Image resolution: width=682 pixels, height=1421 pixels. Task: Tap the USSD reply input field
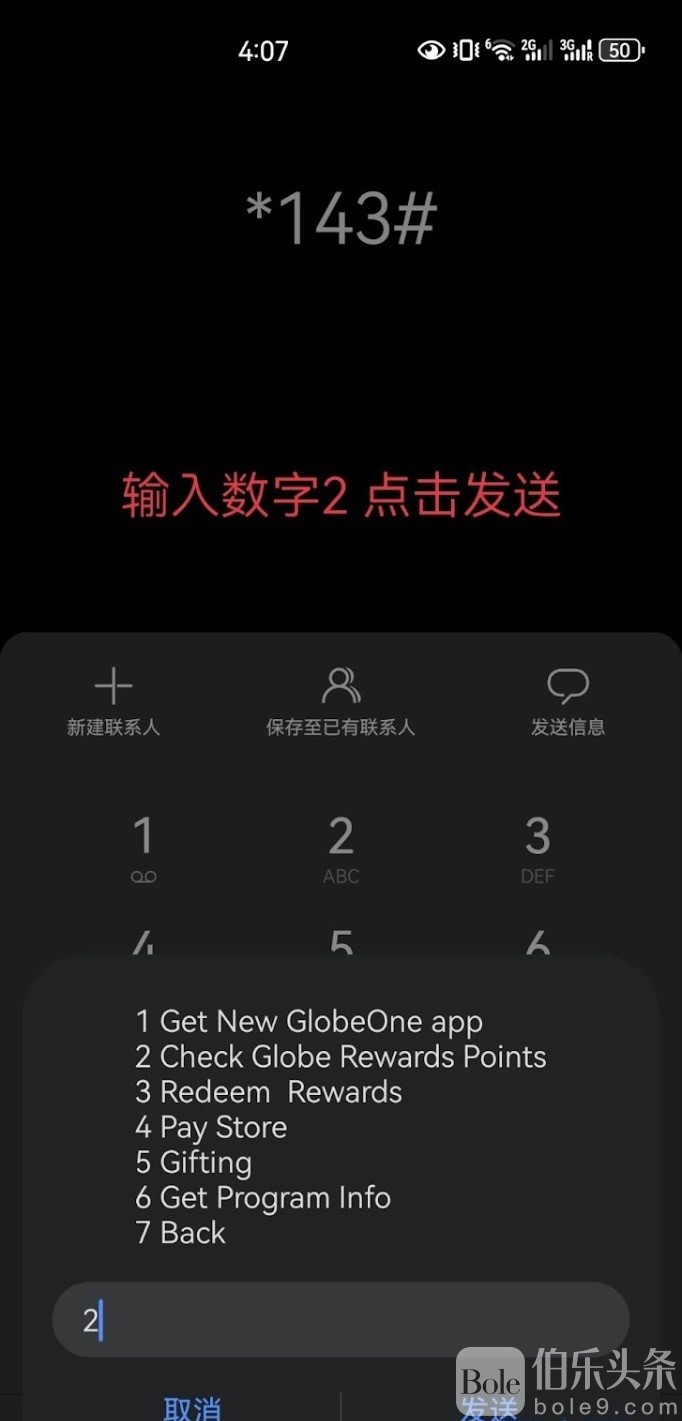coord(340,1320)
